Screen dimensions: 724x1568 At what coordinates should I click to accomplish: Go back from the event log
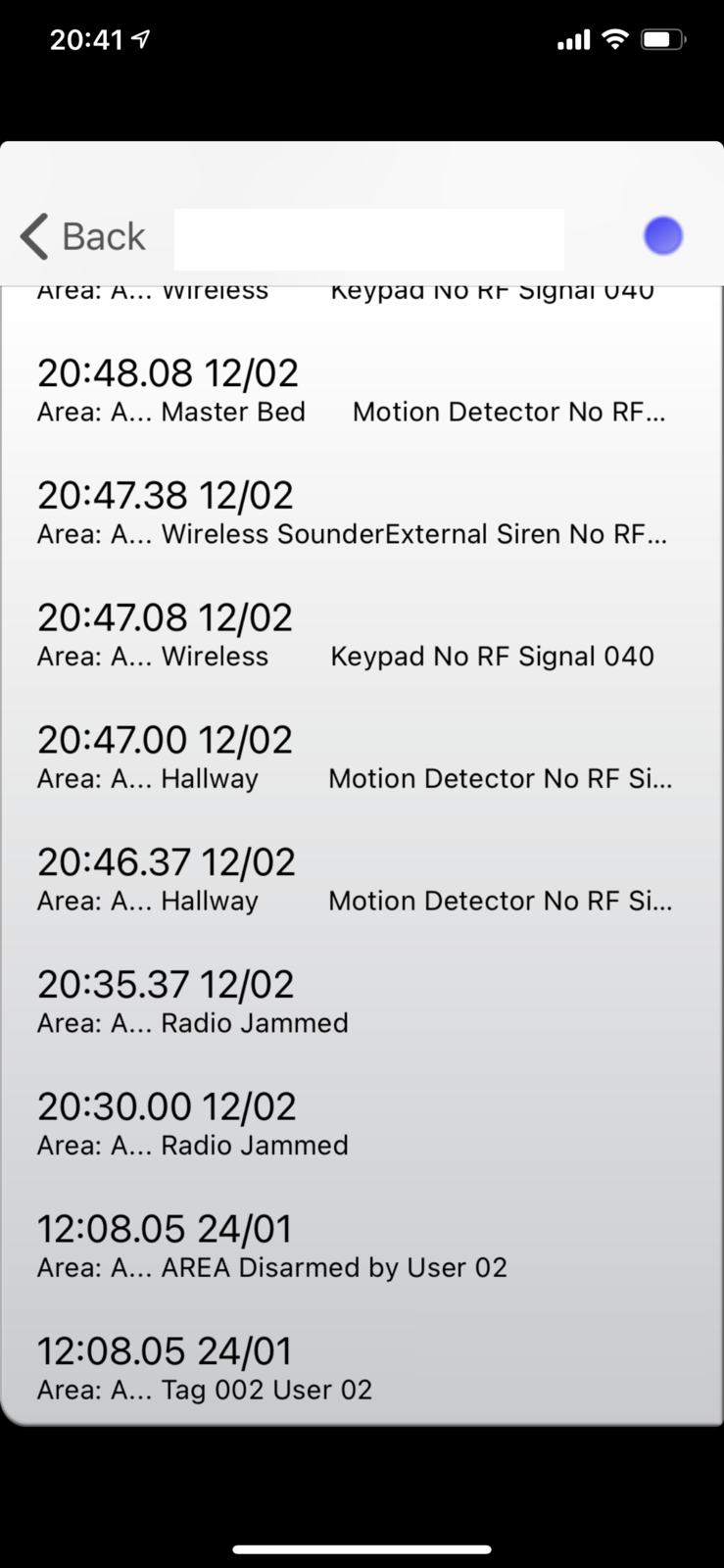coord(83,236)
